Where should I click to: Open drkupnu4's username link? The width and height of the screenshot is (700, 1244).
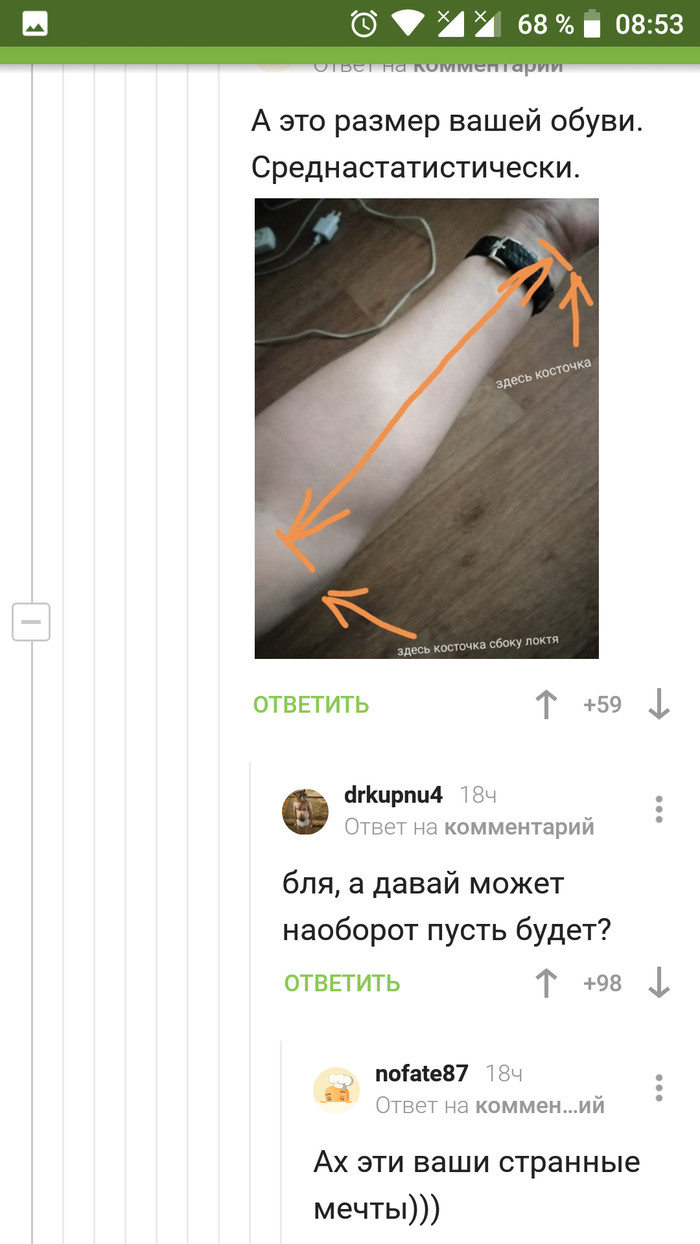[x=393, y=795]
